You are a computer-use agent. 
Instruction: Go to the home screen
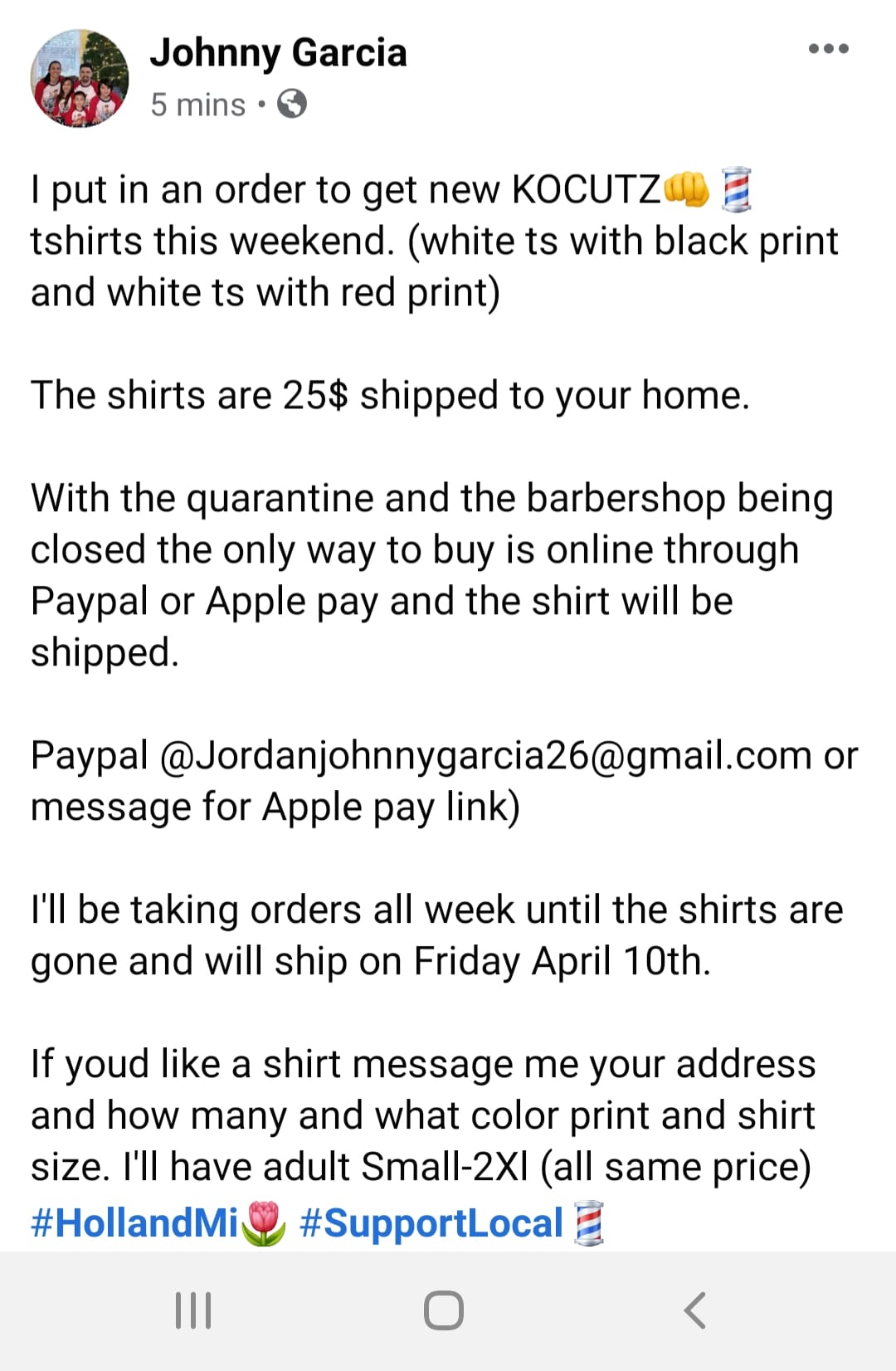tap(444, 1310)
